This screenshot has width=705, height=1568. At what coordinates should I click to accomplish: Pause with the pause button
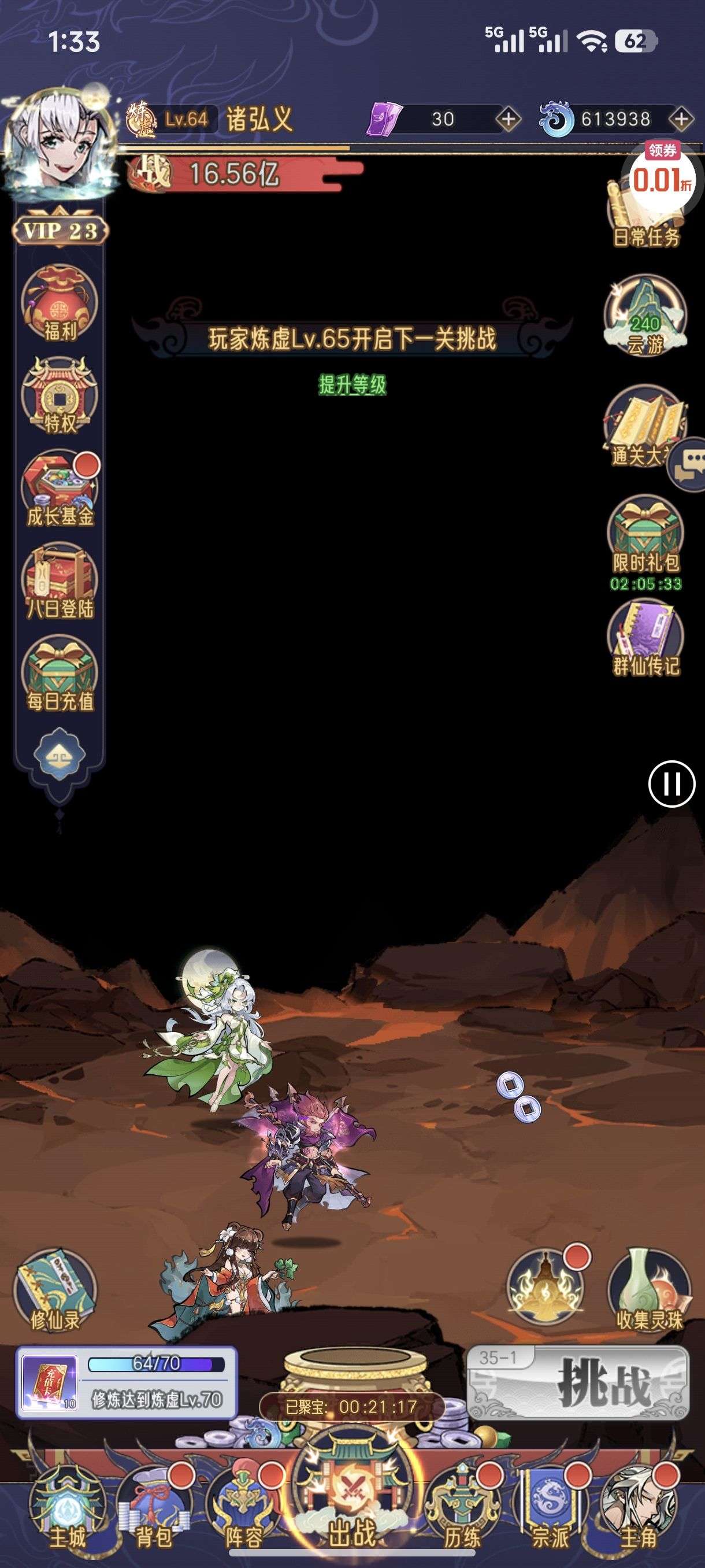point(671,784)
